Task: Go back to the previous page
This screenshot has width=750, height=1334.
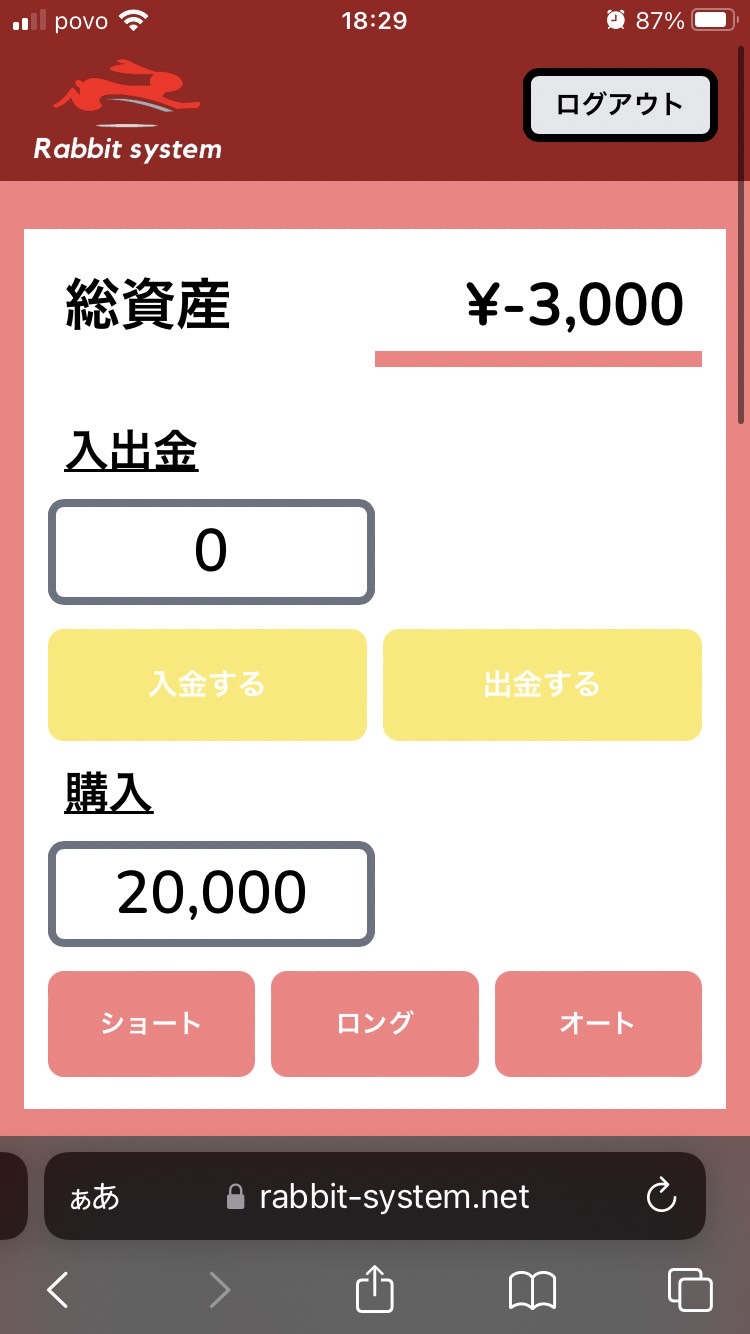Action: point(58,1290)
